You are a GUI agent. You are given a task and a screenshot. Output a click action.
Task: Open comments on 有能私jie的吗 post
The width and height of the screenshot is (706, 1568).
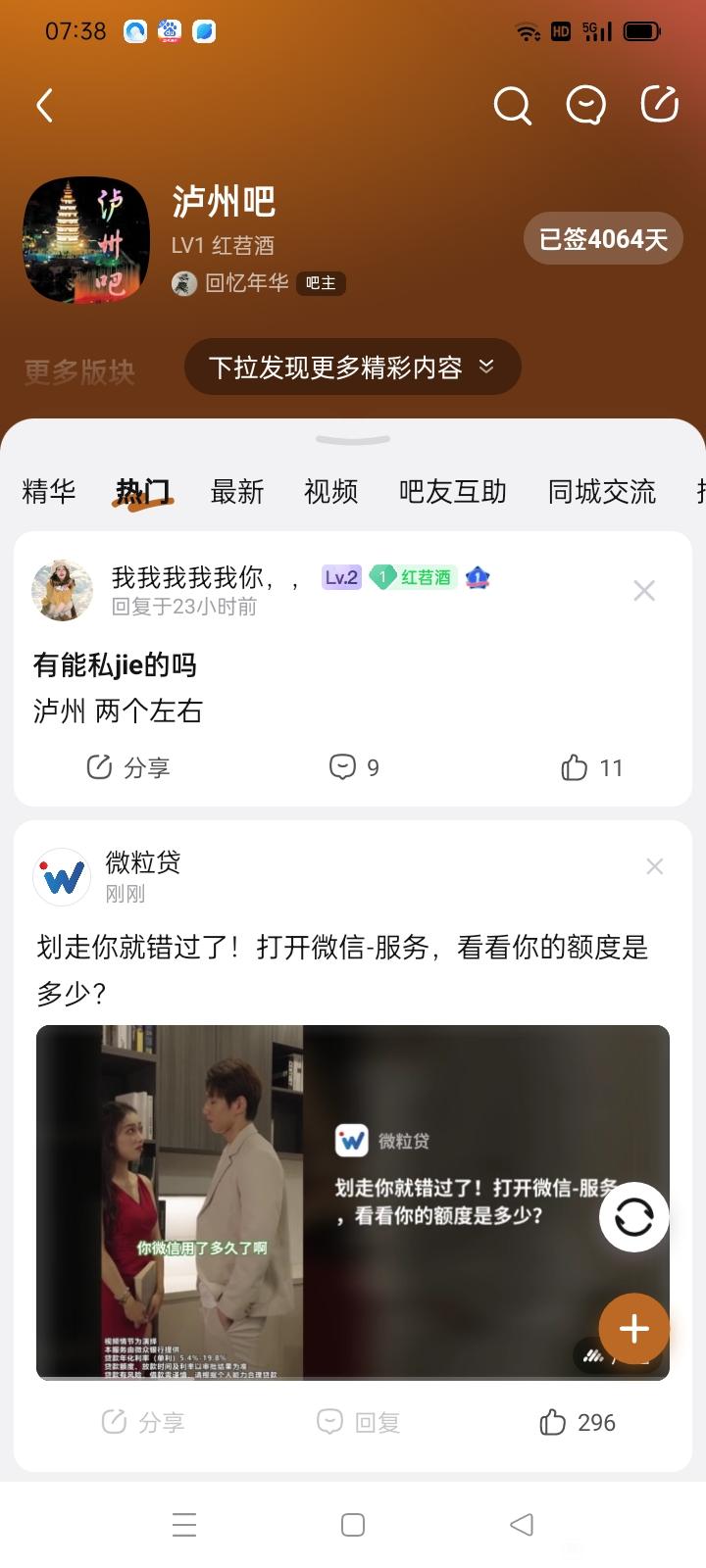point(354,767)
